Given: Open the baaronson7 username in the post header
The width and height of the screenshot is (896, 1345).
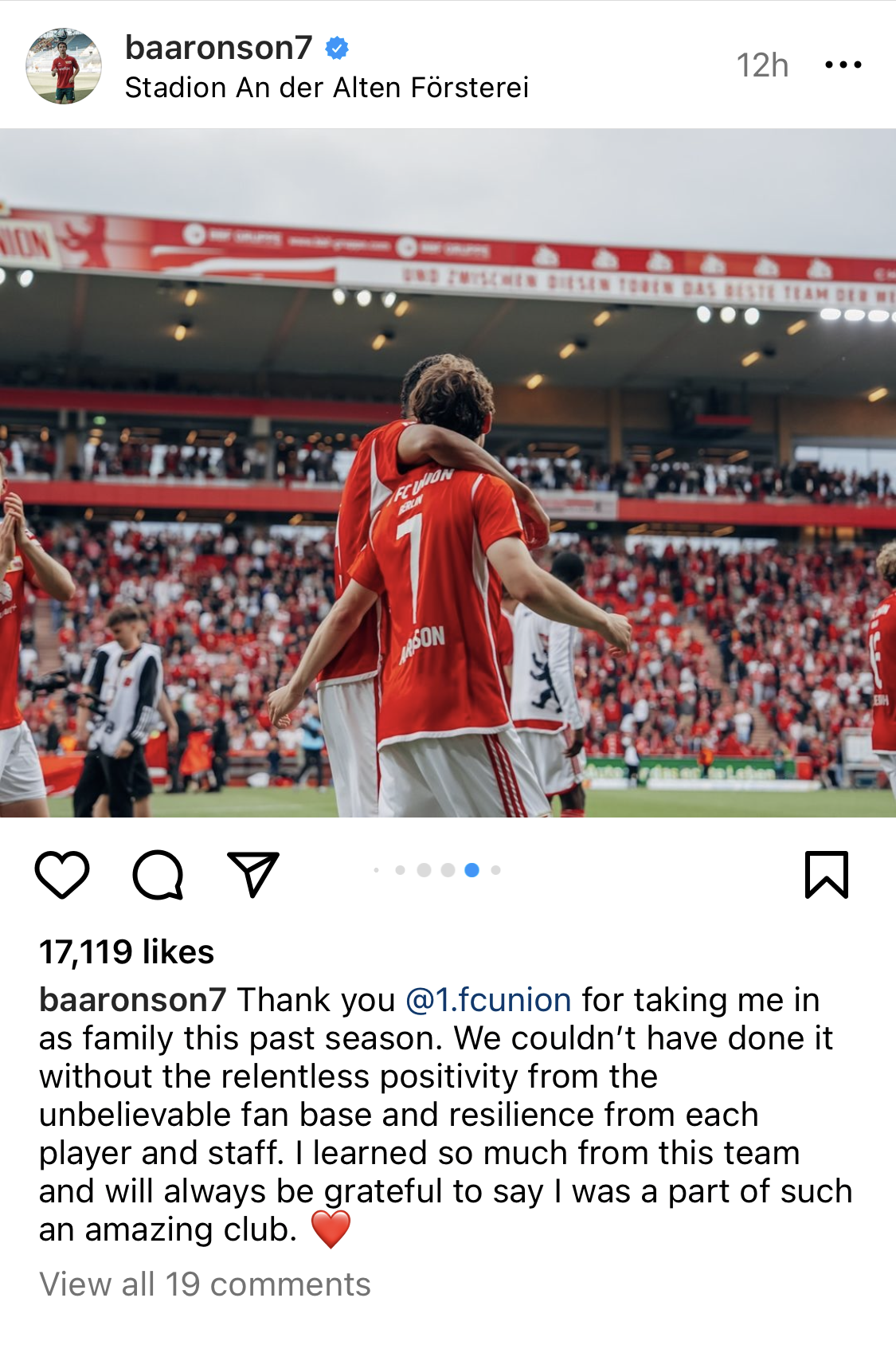Looking at the screenshot, I should pos(218,48).
